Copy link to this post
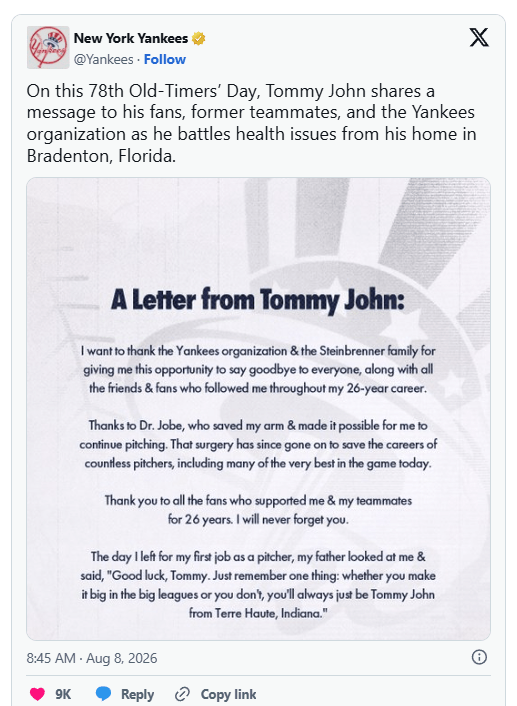This screenshot has height=706, width=517. coord(216,694)
